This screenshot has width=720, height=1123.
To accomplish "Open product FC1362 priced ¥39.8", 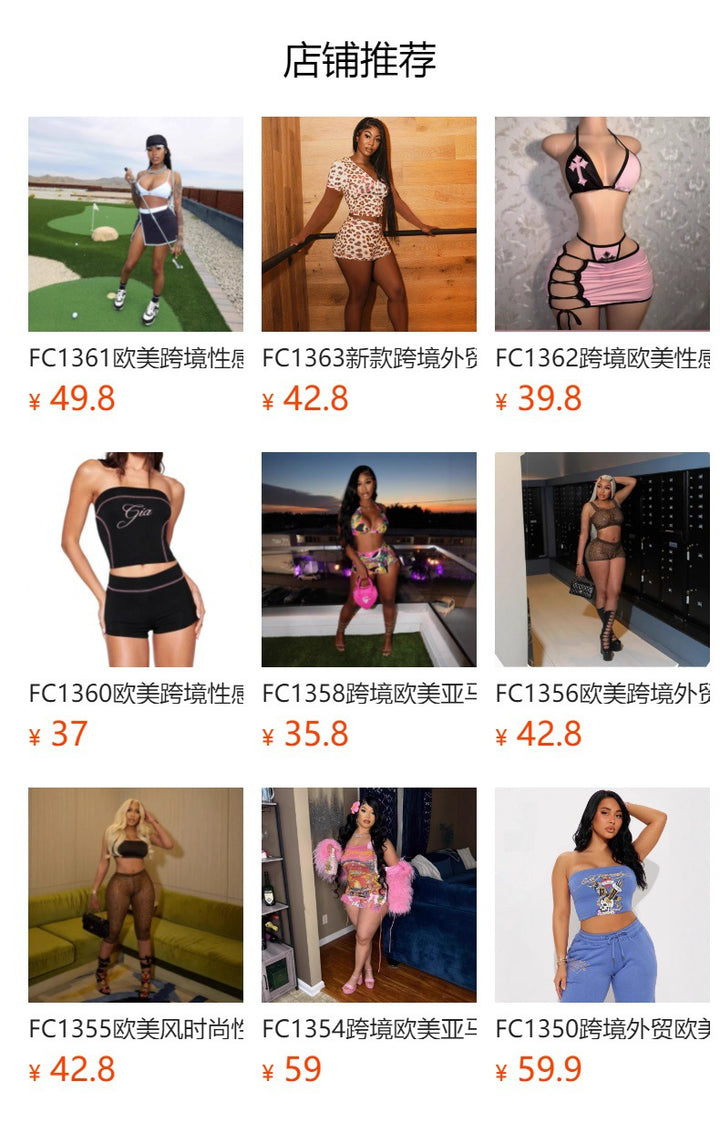I will [x=602, y=224].
